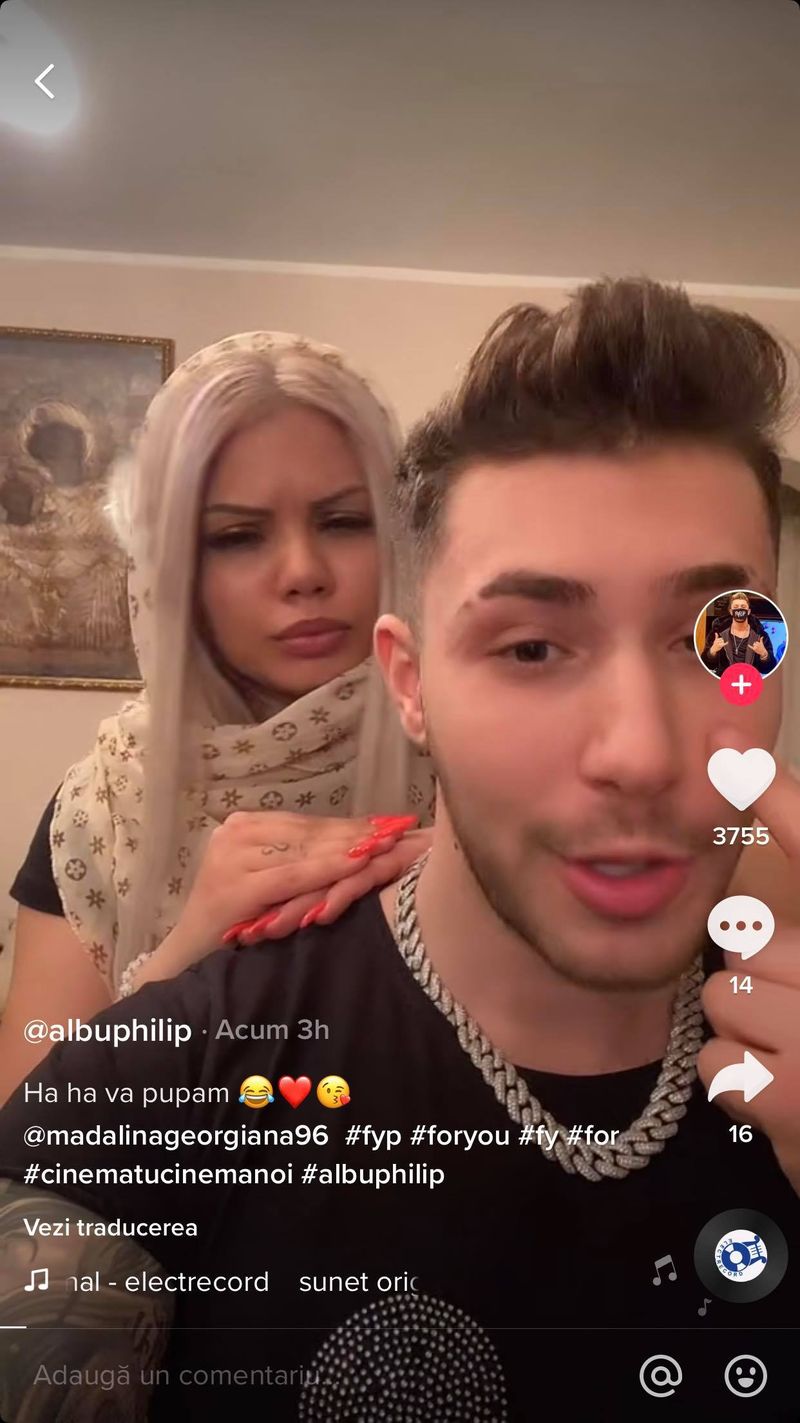The width and height of the screenshot is (800, 1423).
Task: Open the creator's profile picture
Action: tap(741, 634)
